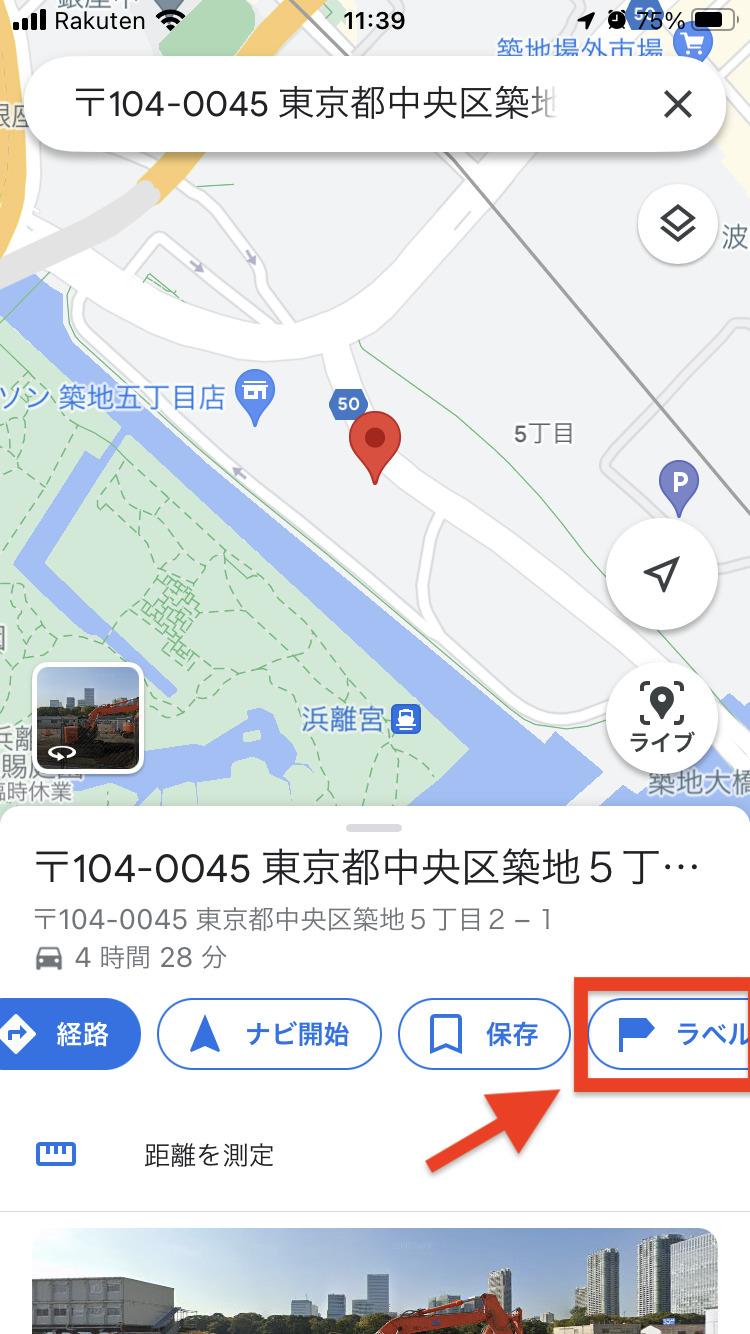Screen dimensions: 750x1334
Task: Clear the search address with the X
Action: (x=677, y=104)
